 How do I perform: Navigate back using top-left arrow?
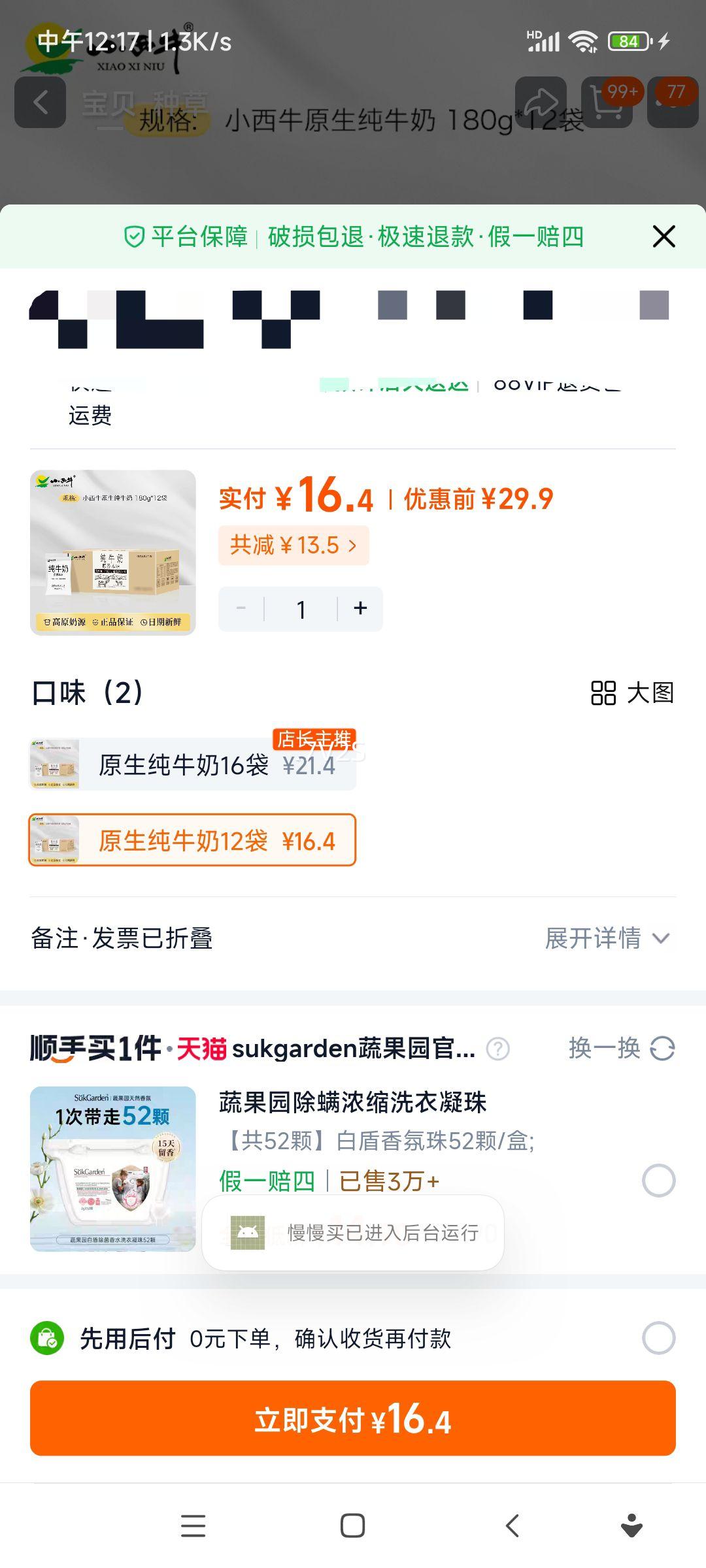coord(41,101)
